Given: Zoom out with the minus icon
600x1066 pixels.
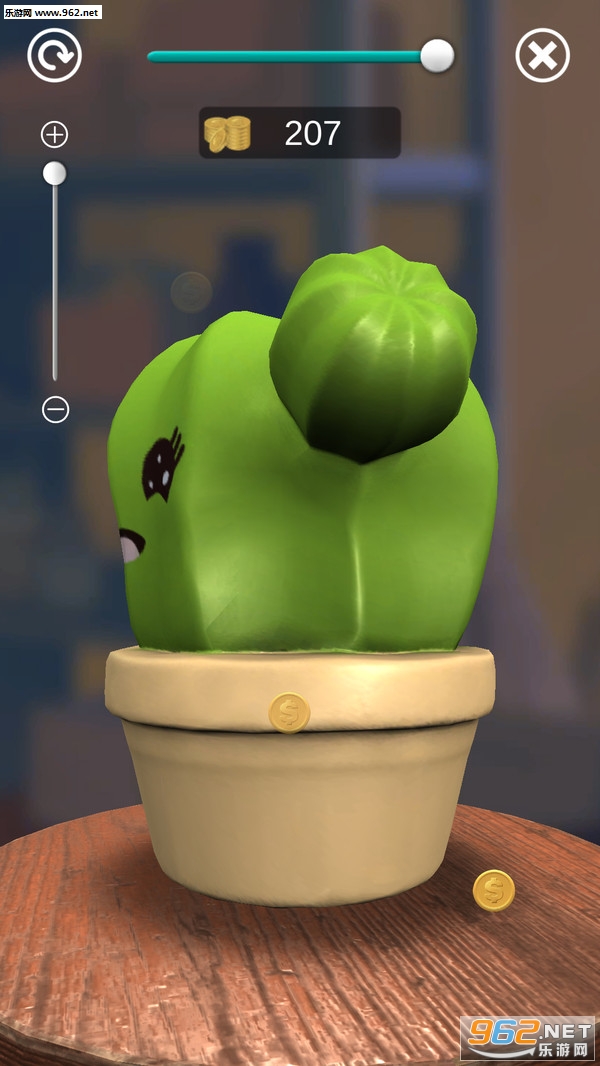Looking at the screenshot, I should (55, 409).
